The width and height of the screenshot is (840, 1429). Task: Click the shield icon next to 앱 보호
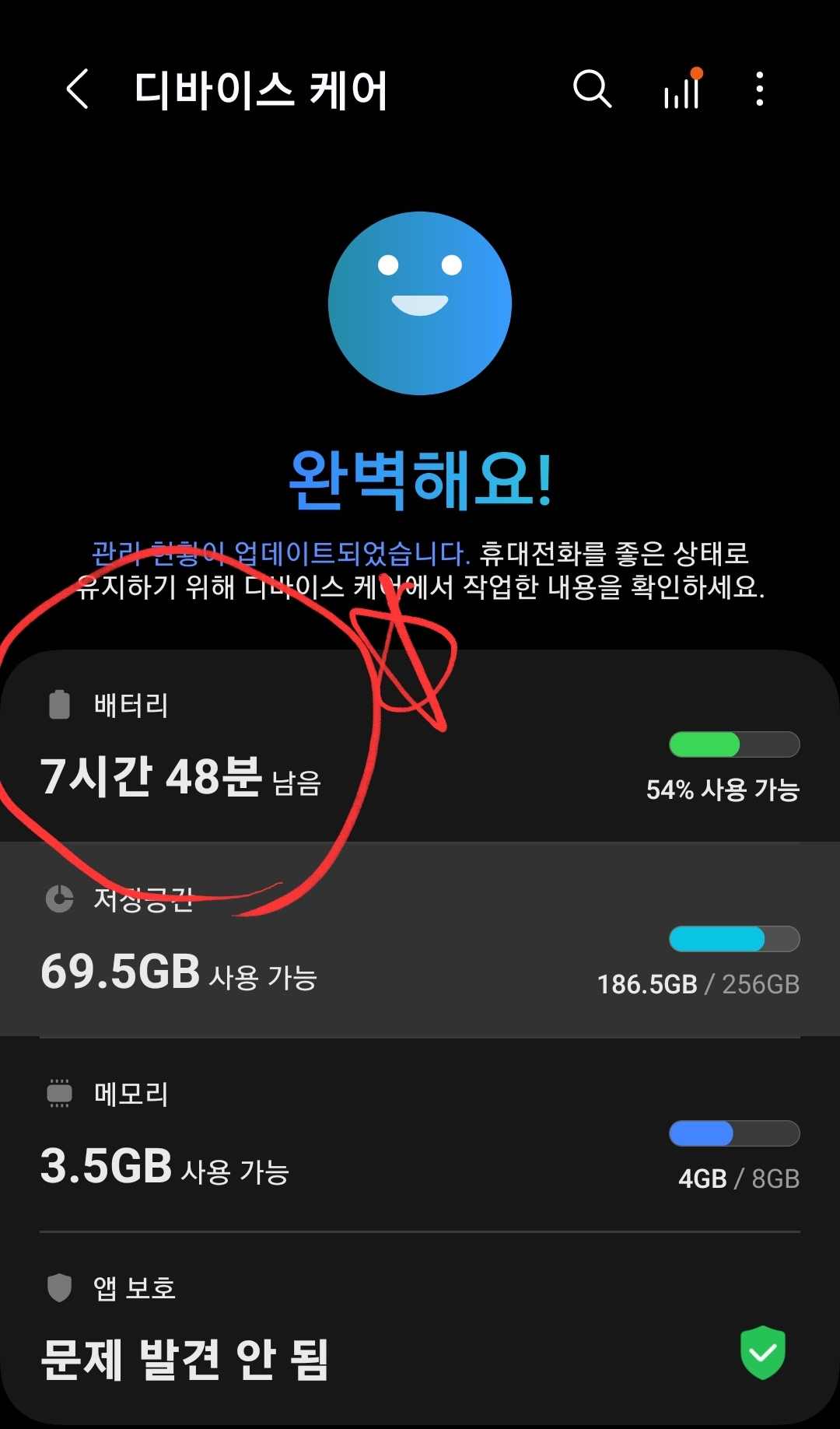click(58, 1288)
